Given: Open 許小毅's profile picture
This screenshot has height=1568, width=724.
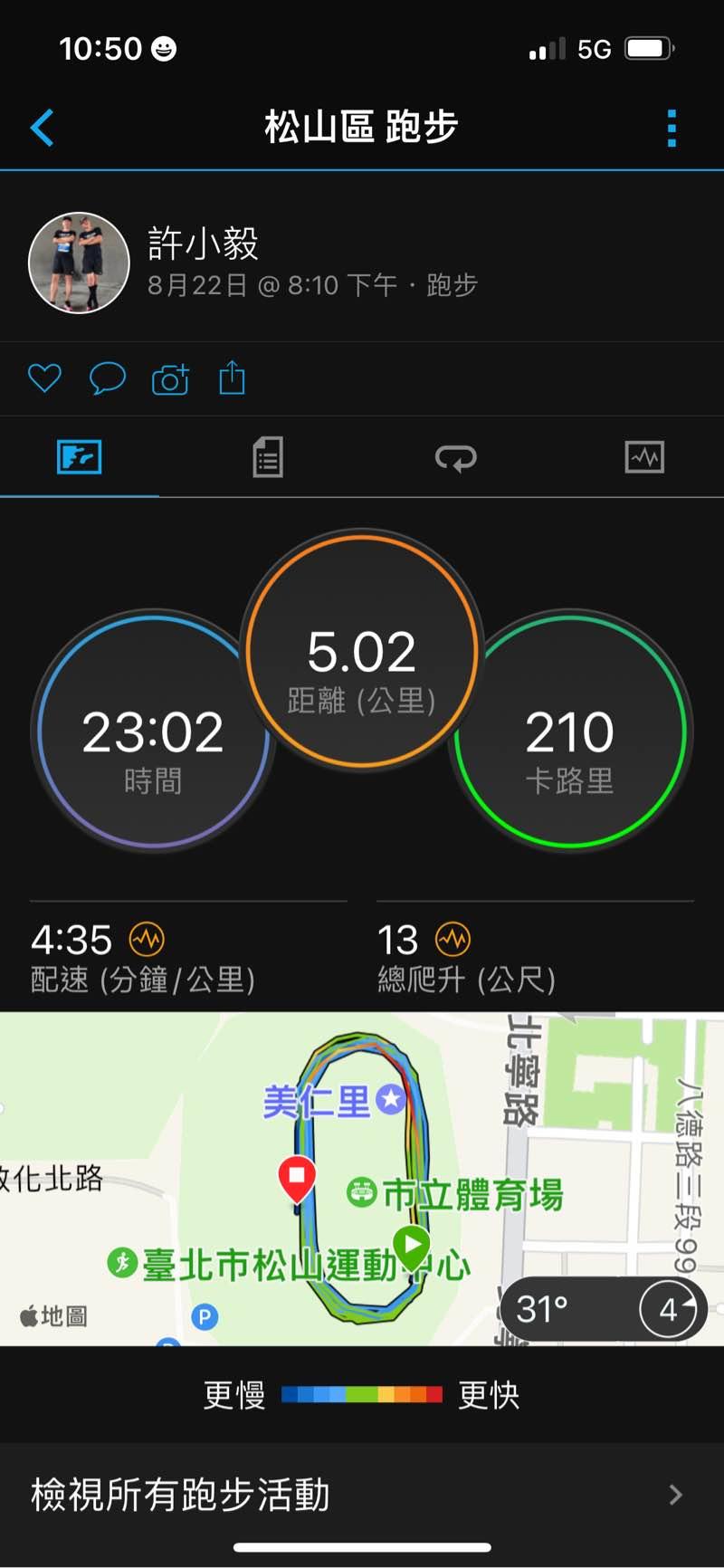Looking at the screenshot, I should 80,263.
